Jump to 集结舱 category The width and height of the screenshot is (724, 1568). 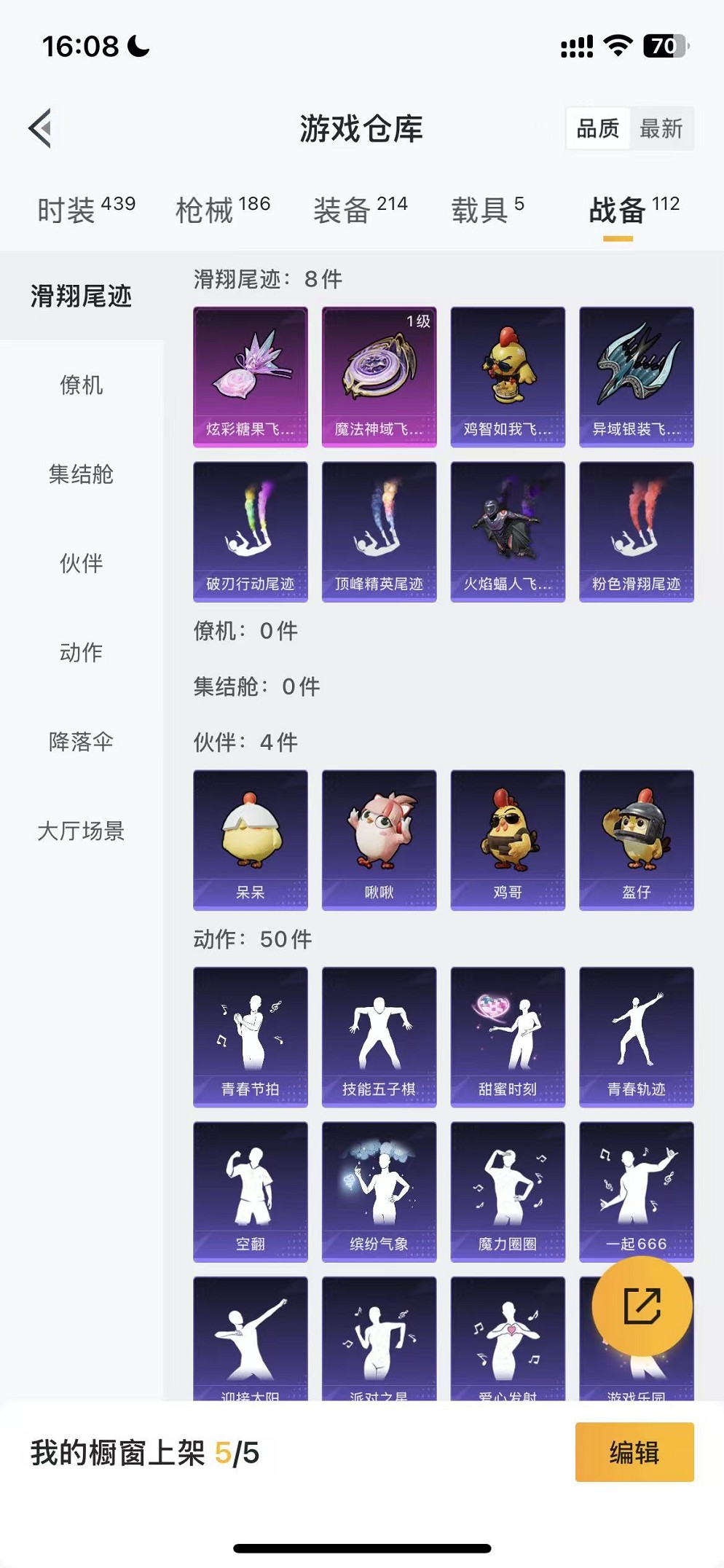(81, 474)
